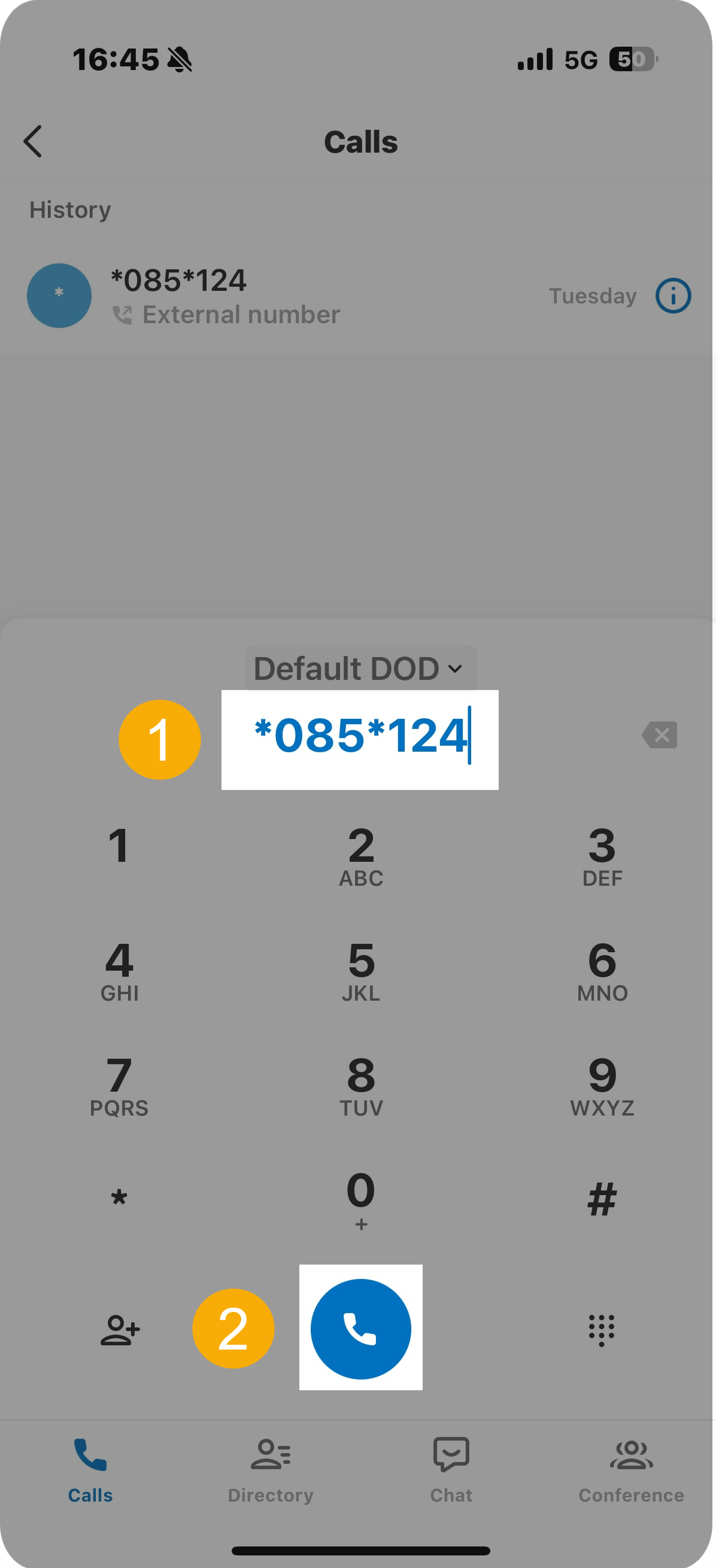
Task: Tap the 5 JKL key
Action: coord(362,970)
